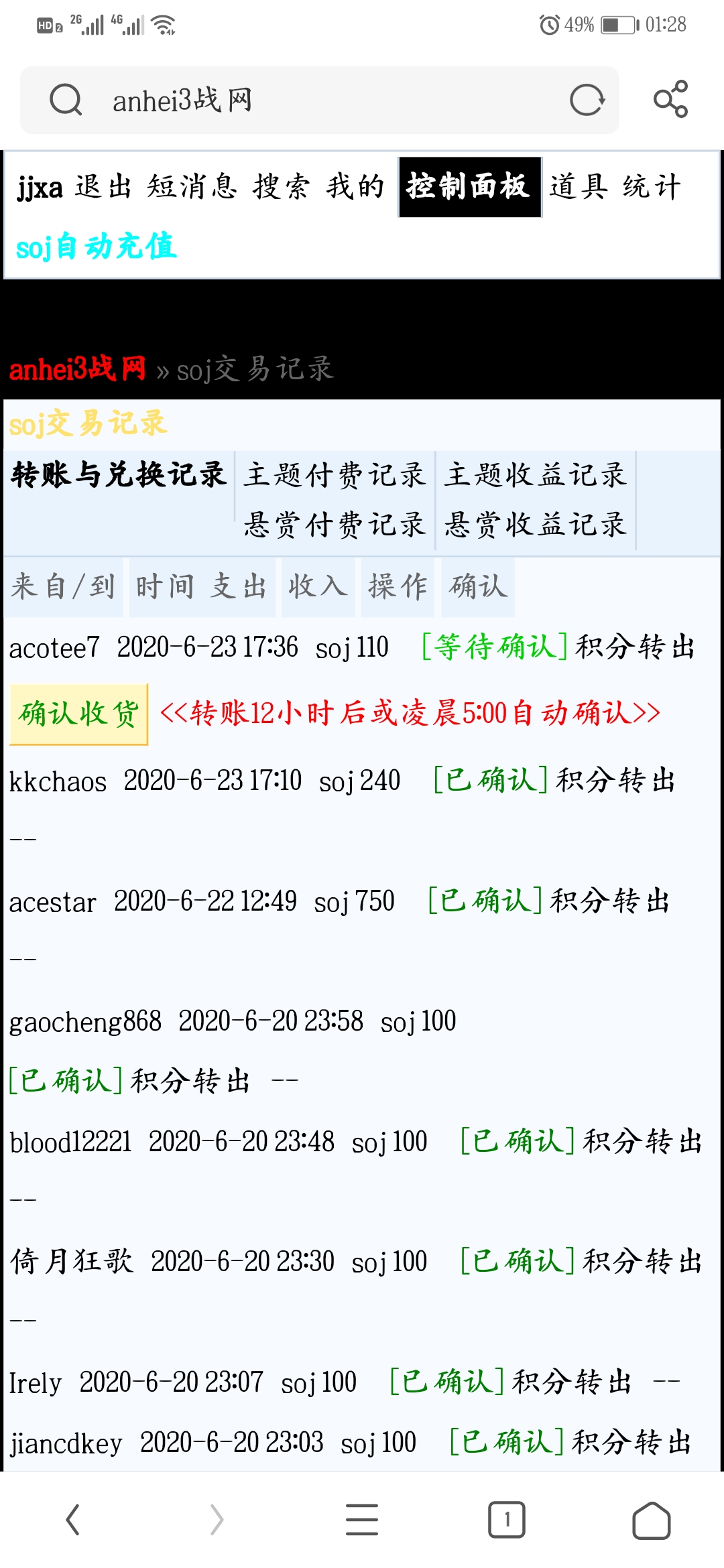Reload the page with the refresh icon
The image size is (724, 1568).
[587, 101]
